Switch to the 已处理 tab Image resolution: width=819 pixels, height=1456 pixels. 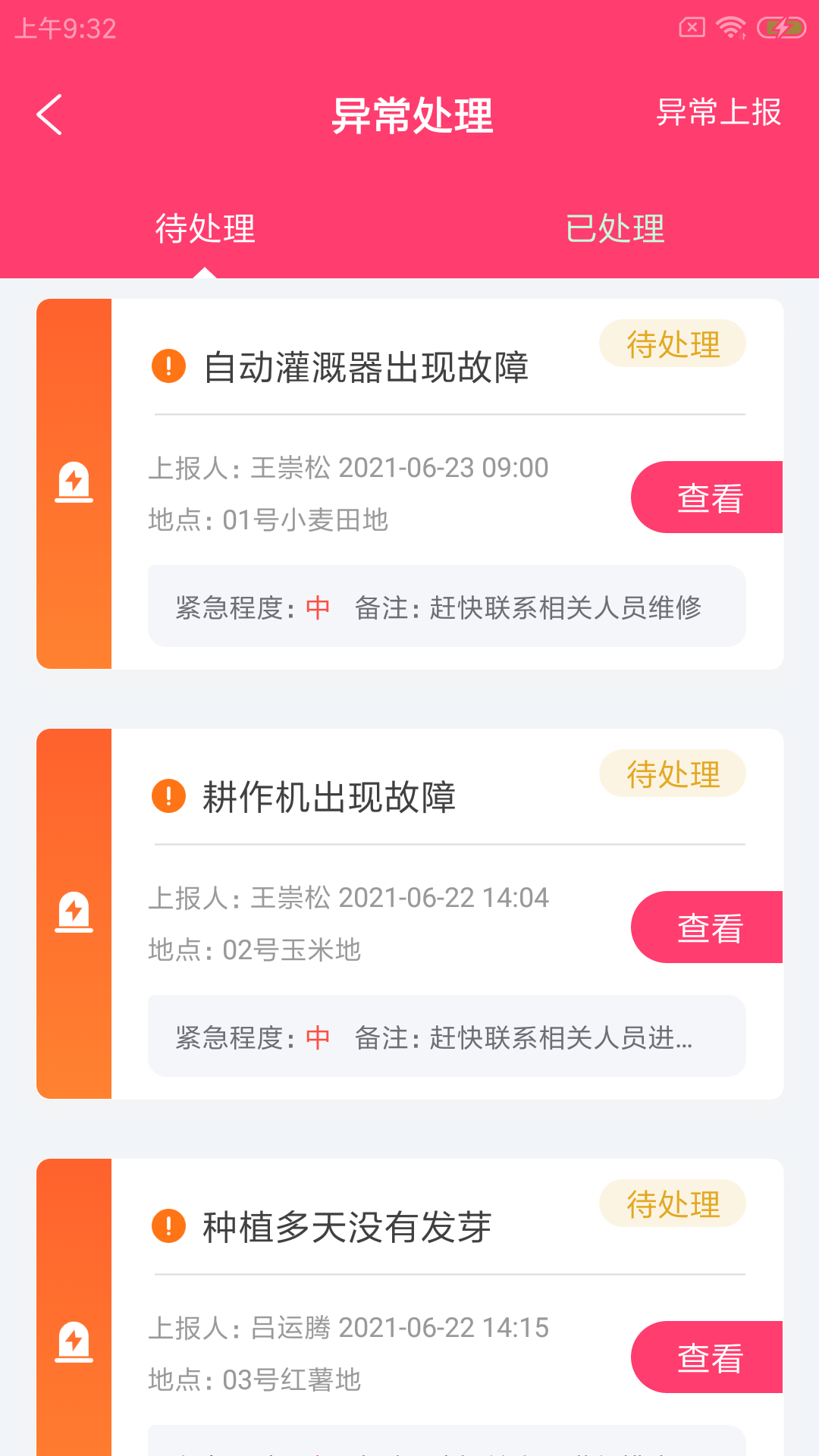click(616, 229)
